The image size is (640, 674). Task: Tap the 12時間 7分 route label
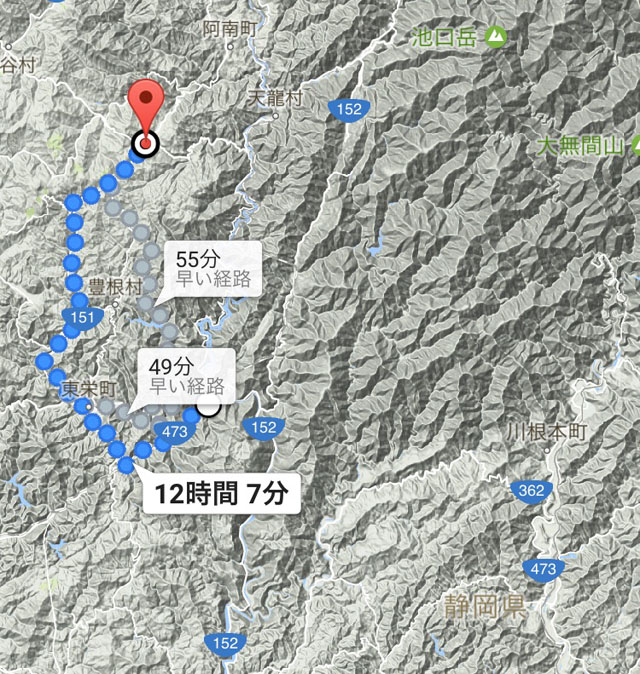[221, 492]
